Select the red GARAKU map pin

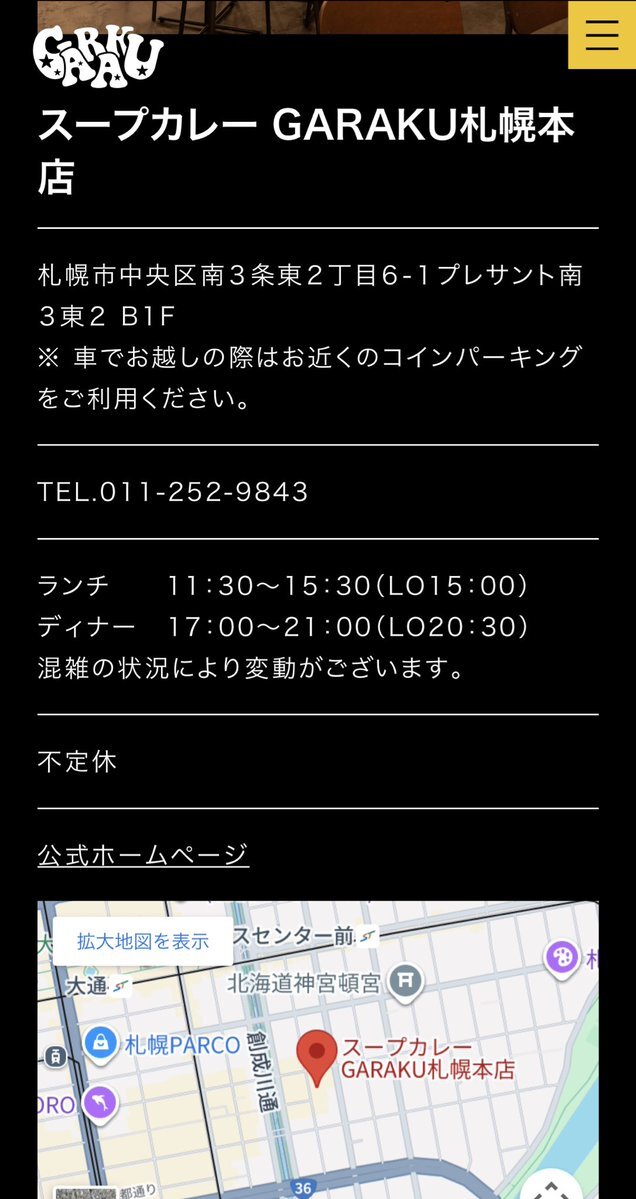tap(318, 1056)
